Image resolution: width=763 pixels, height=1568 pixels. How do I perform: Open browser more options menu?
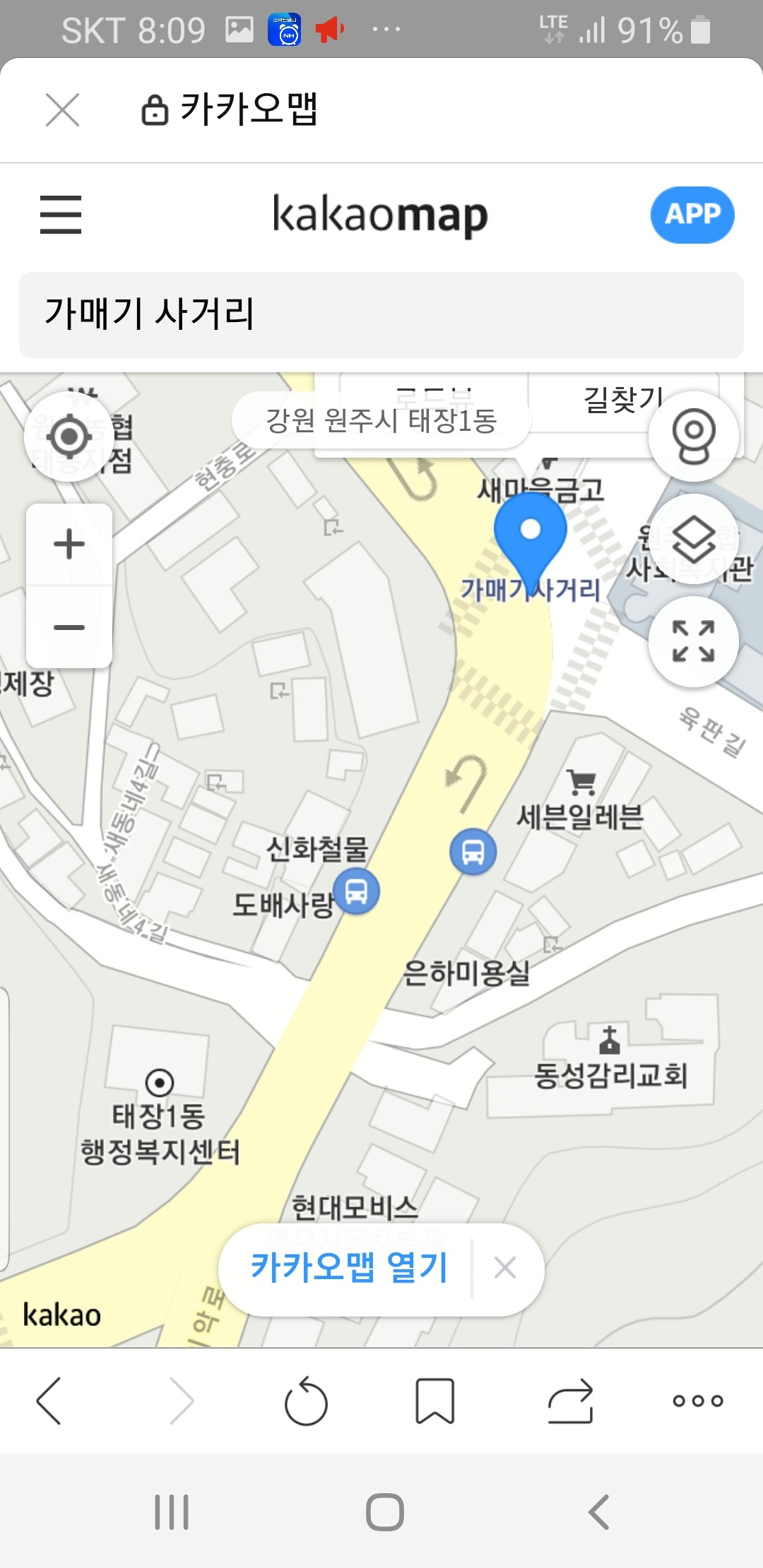(698, 1400)
